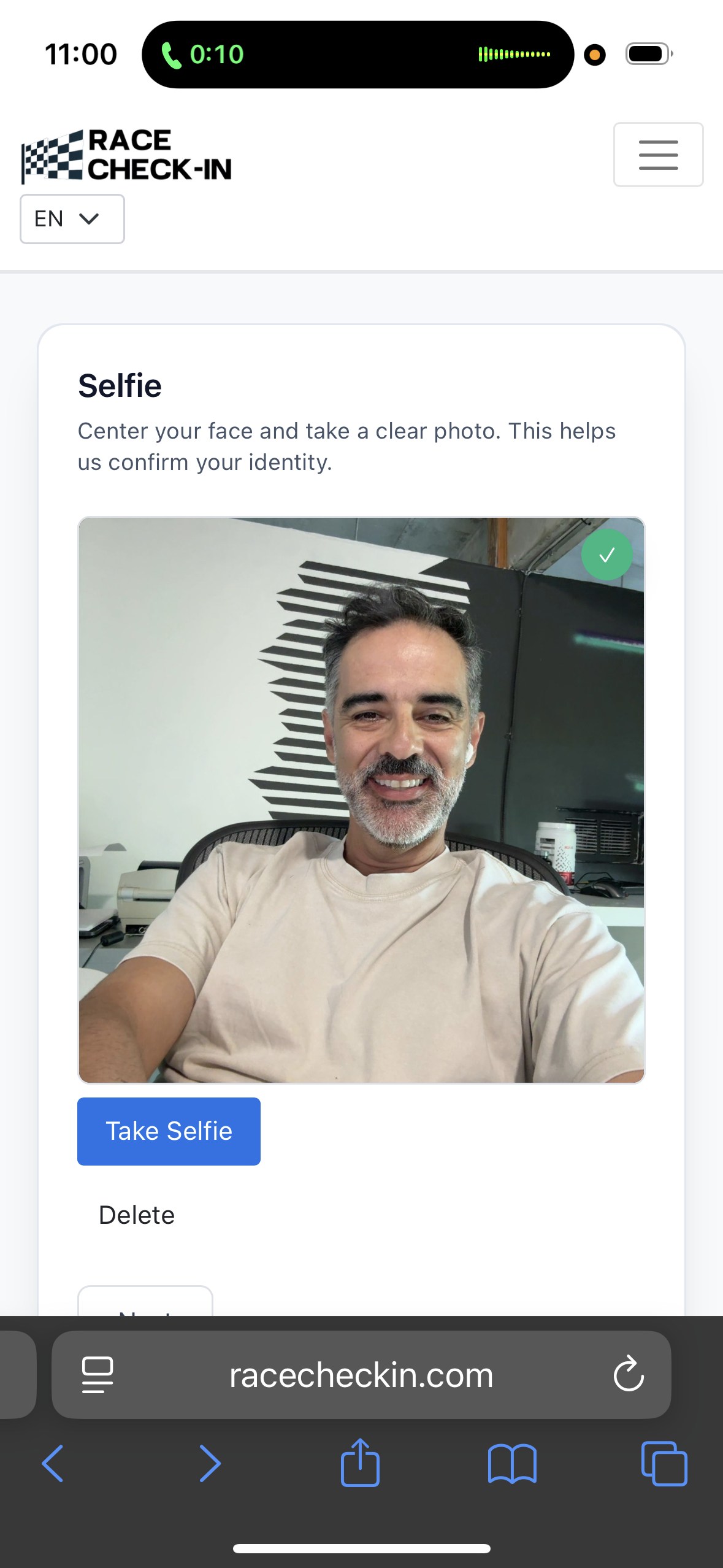Tap the racecheckin.com address bar
Image resolution: width=723 pixels, height=1568 pixels.
(361, 1375)
